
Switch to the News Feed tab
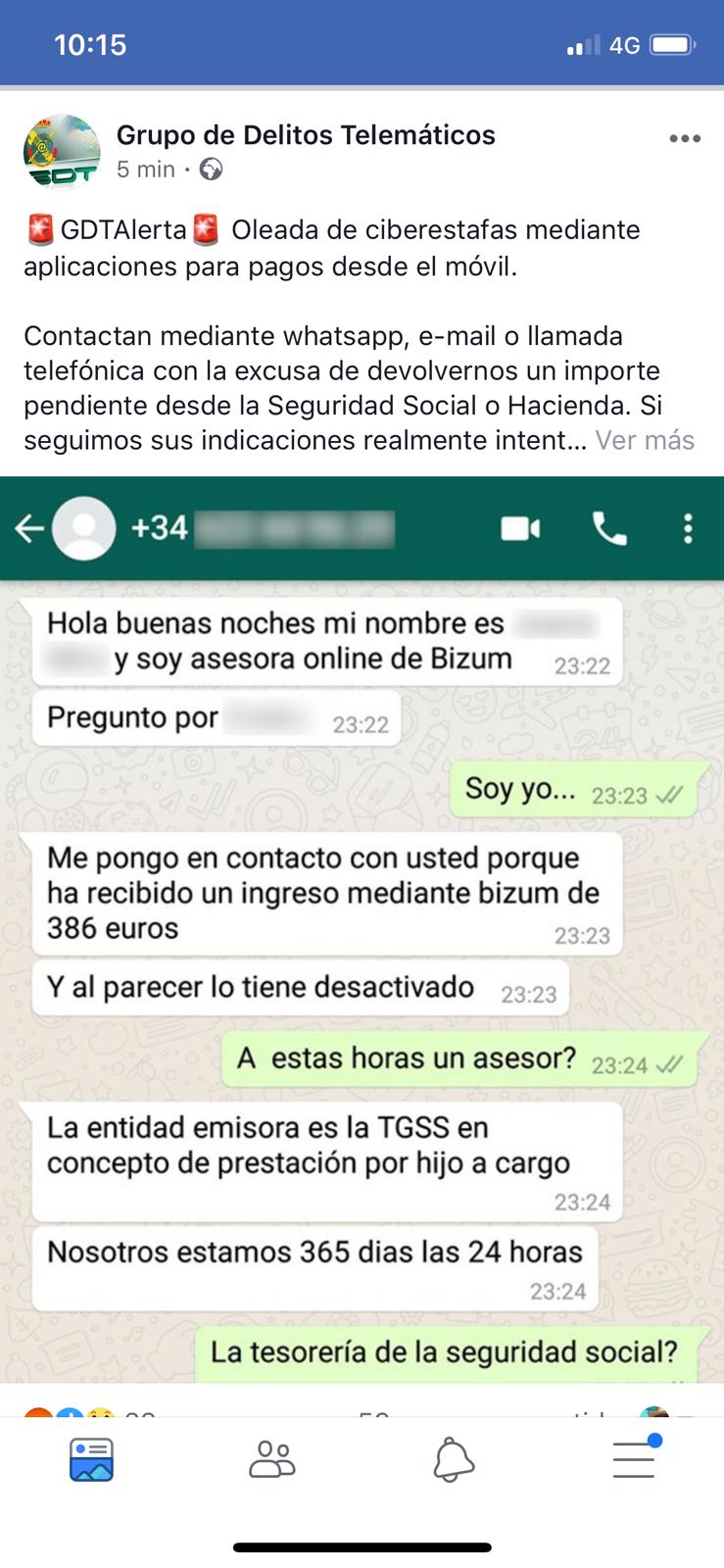(x=92, y=1459)
